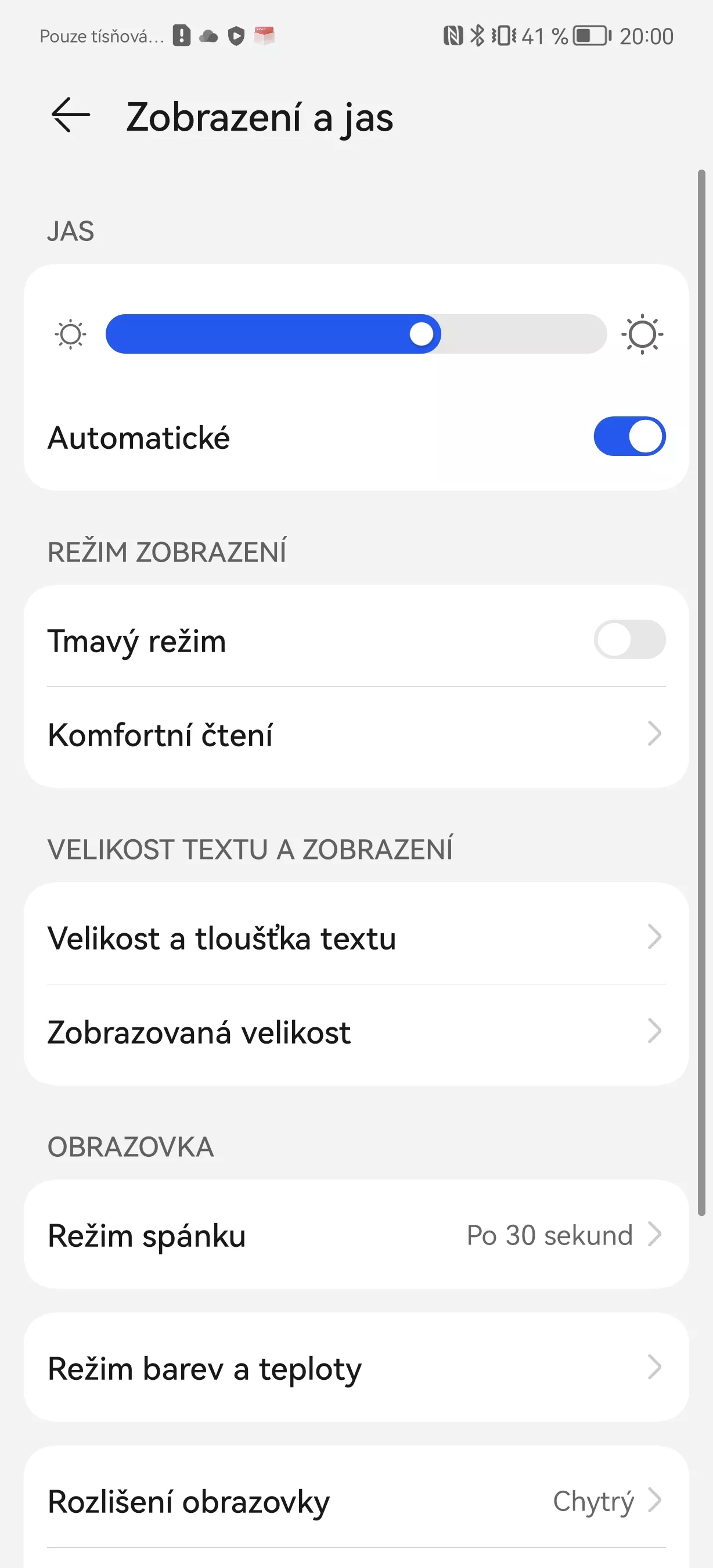The height and width of the screenshot is (1568, 713).
Task: Go back using the arrow icon
Action: pos(71,115)
